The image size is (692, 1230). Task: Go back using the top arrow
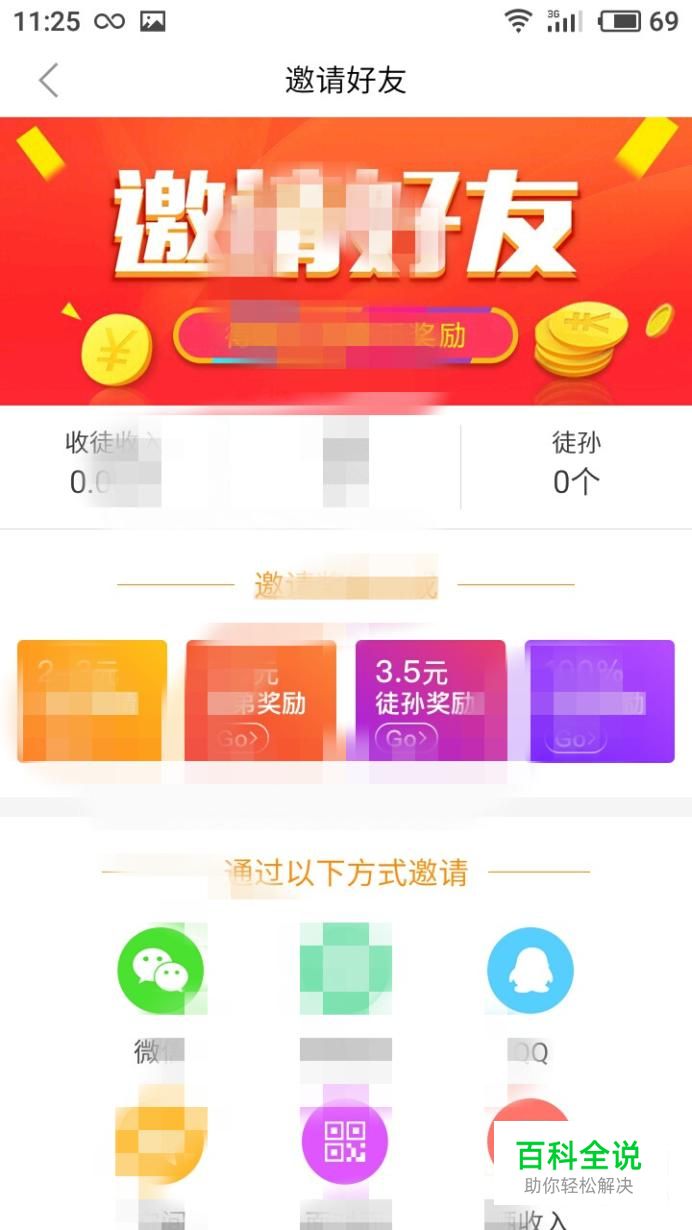click(x=48, y=80)
